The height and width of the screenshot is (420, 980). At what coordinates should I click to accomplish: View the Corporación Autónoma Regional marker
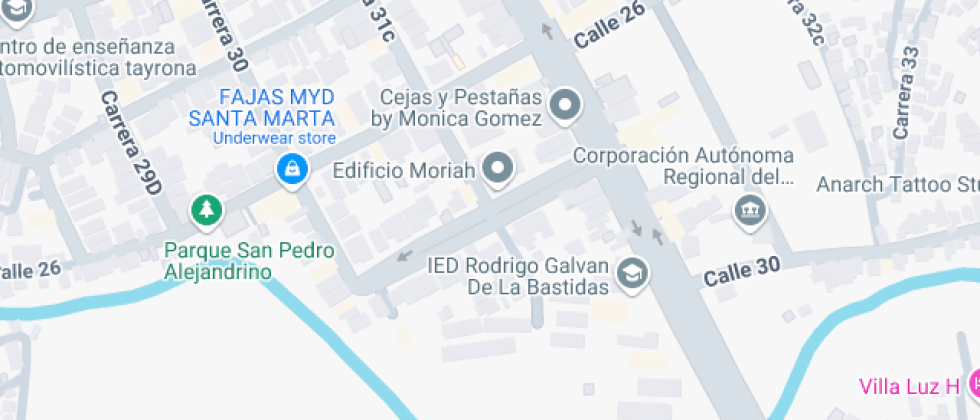(747, 211)
